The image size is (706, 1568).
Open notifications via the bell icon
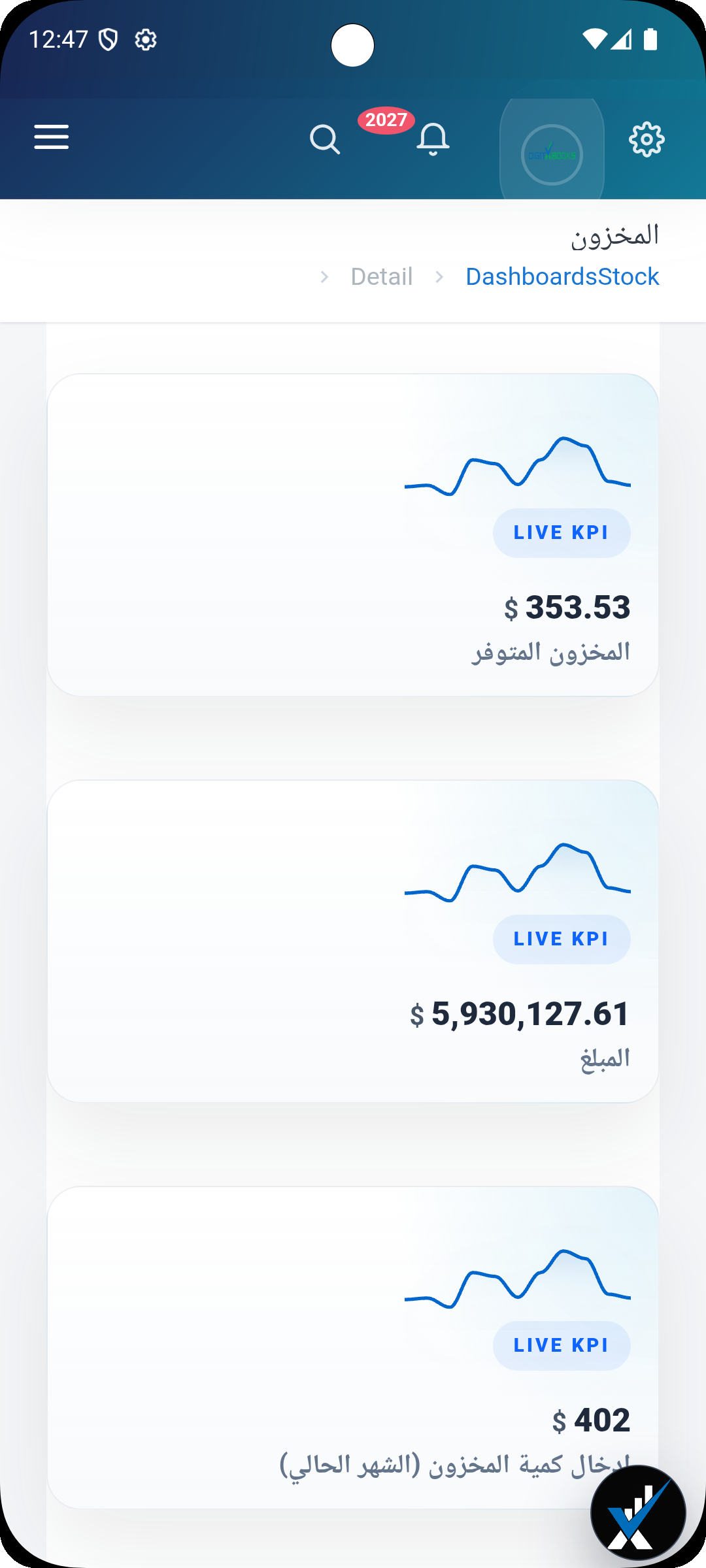click(433, 139)
